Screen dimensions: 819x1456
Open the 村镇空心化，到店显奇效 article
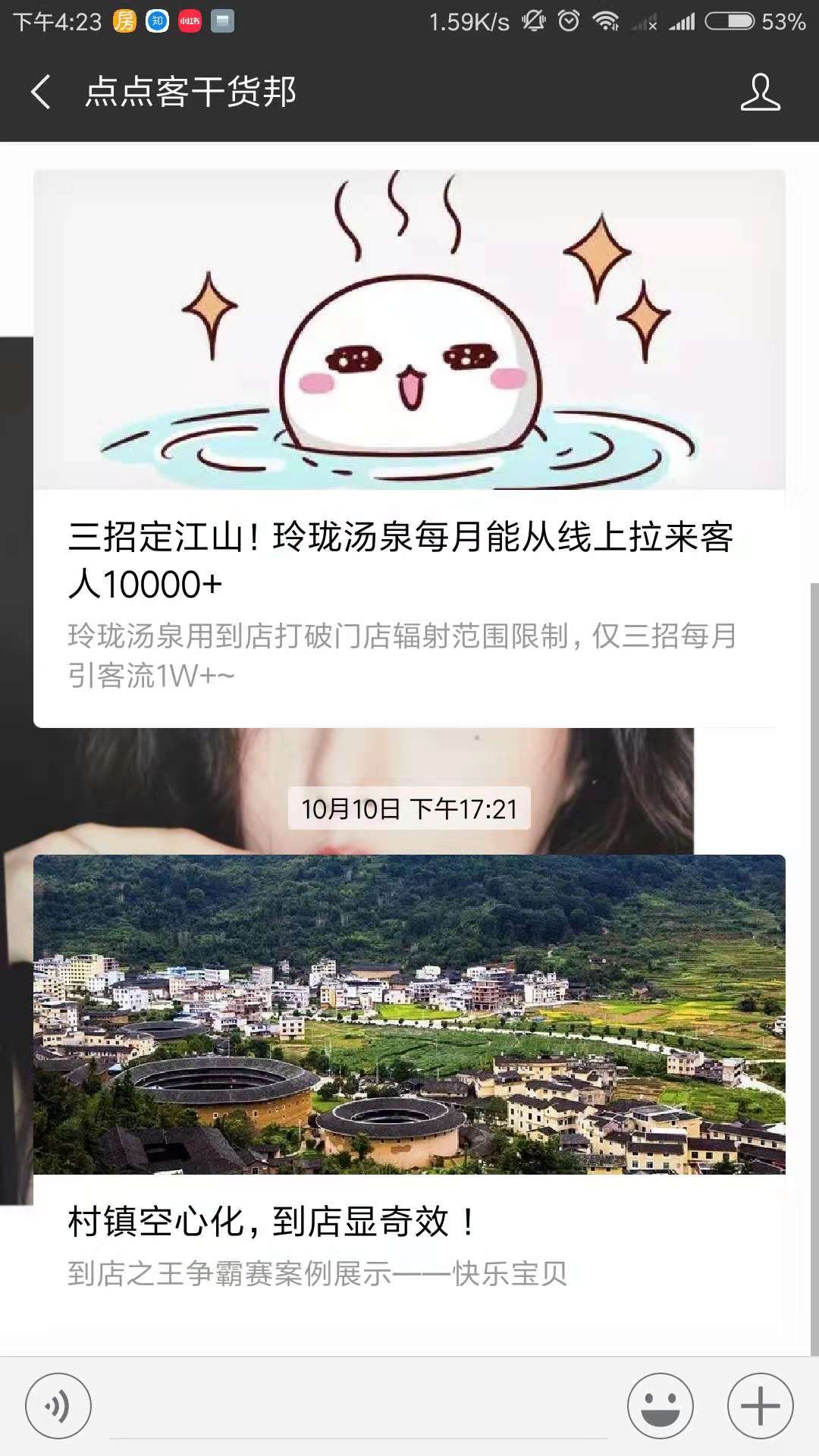[408, 1221]
